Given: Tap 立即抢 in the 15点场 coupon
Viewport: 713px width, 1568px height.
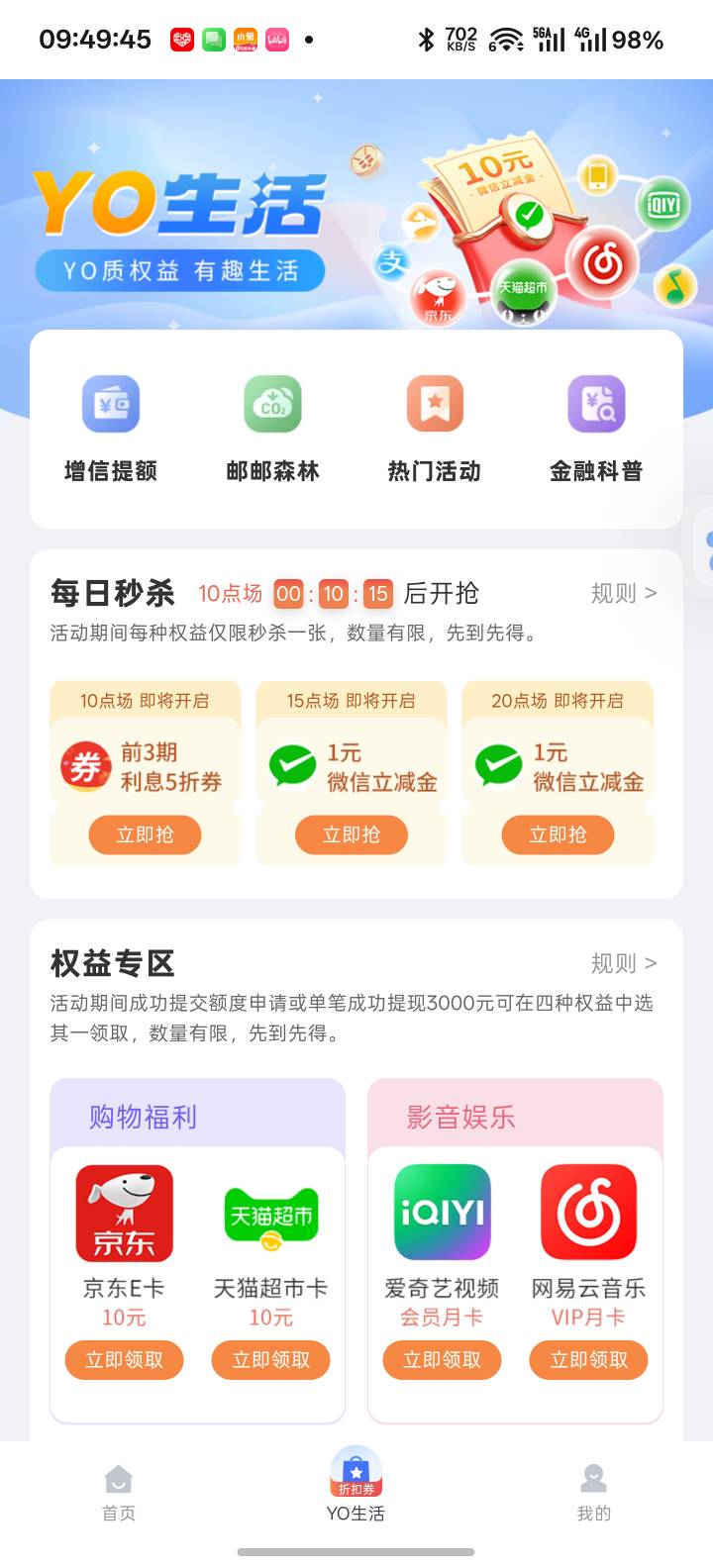Looking at the screenshot, I should (352, 834).
